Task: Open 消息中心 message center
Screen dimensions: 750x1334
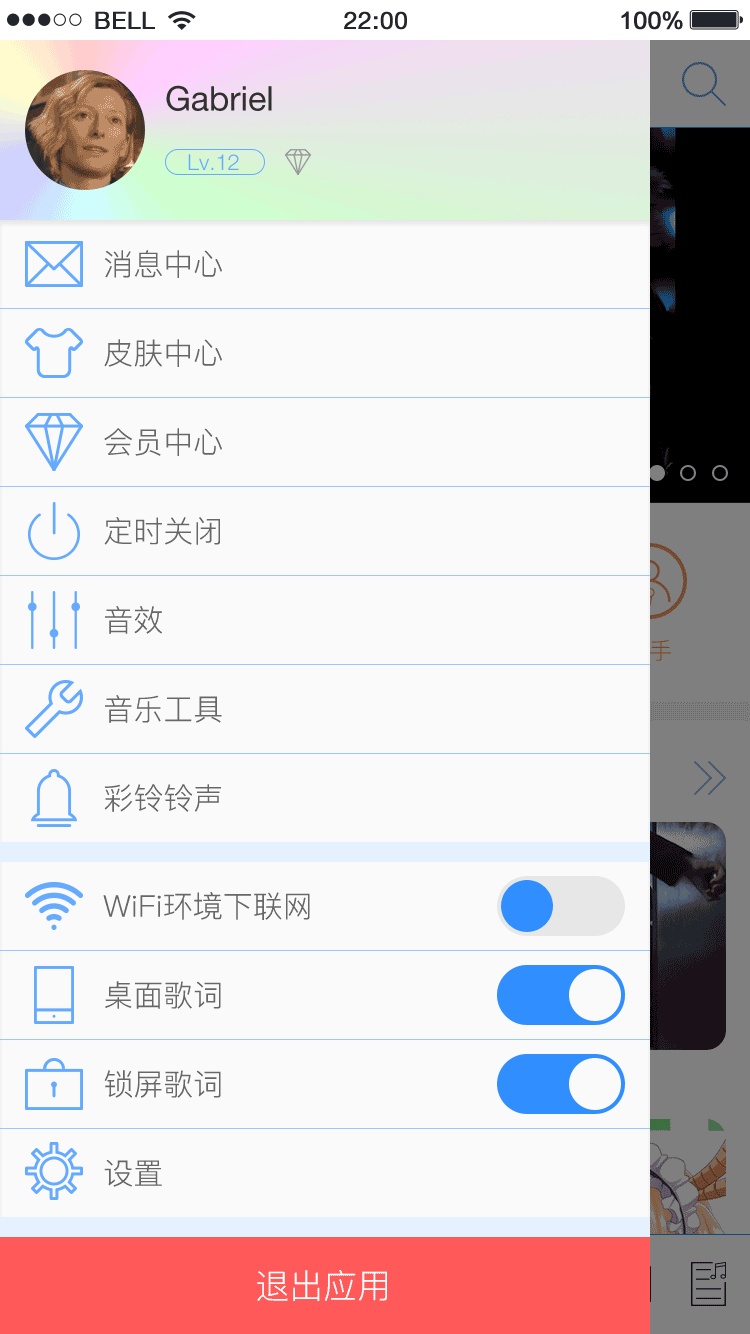Action: [x=163, y=265]
